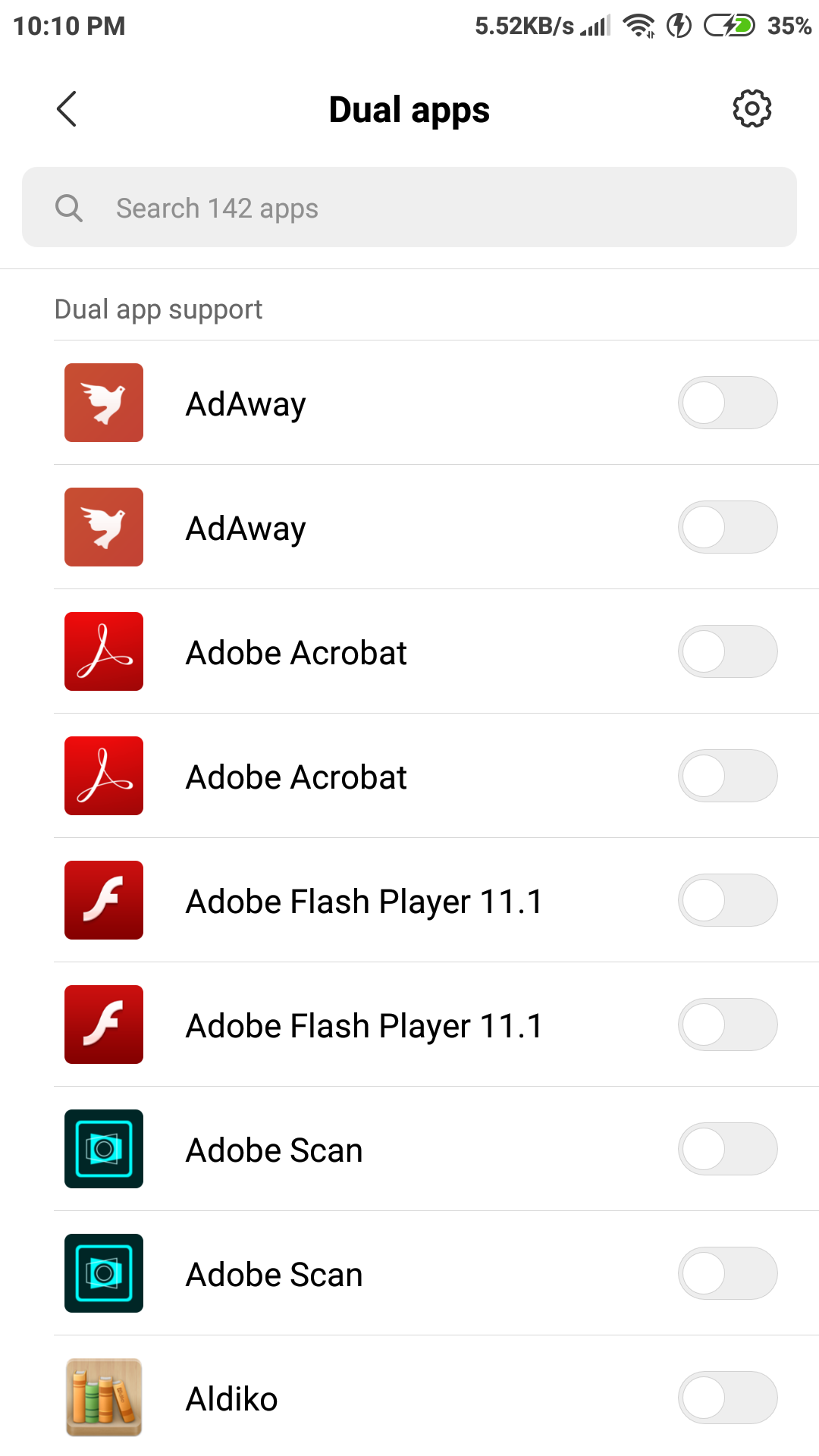Go back from Dual apps
819x1456 pixels.
[x=67, y=109]
